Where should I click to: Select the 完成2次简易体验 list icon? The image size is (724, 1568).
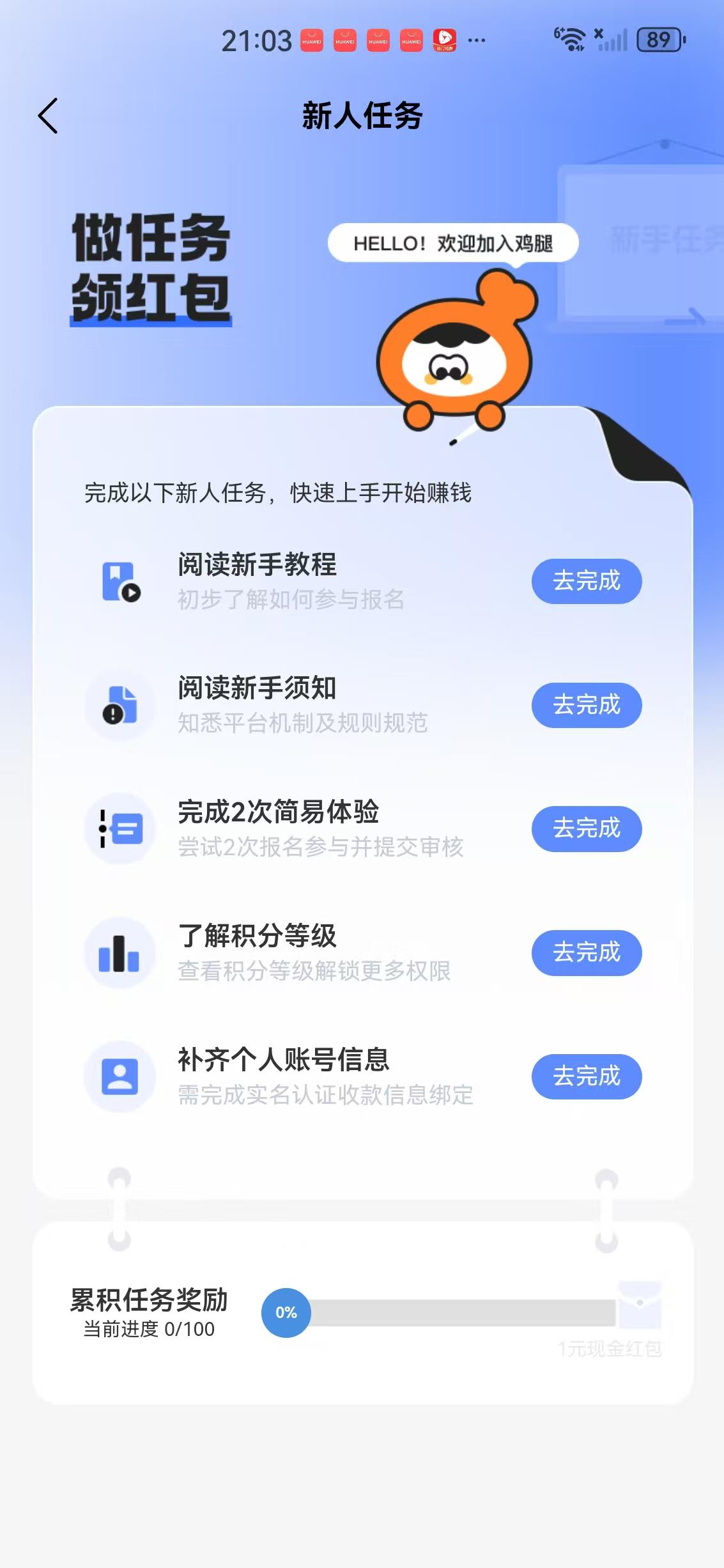[121, 828]
